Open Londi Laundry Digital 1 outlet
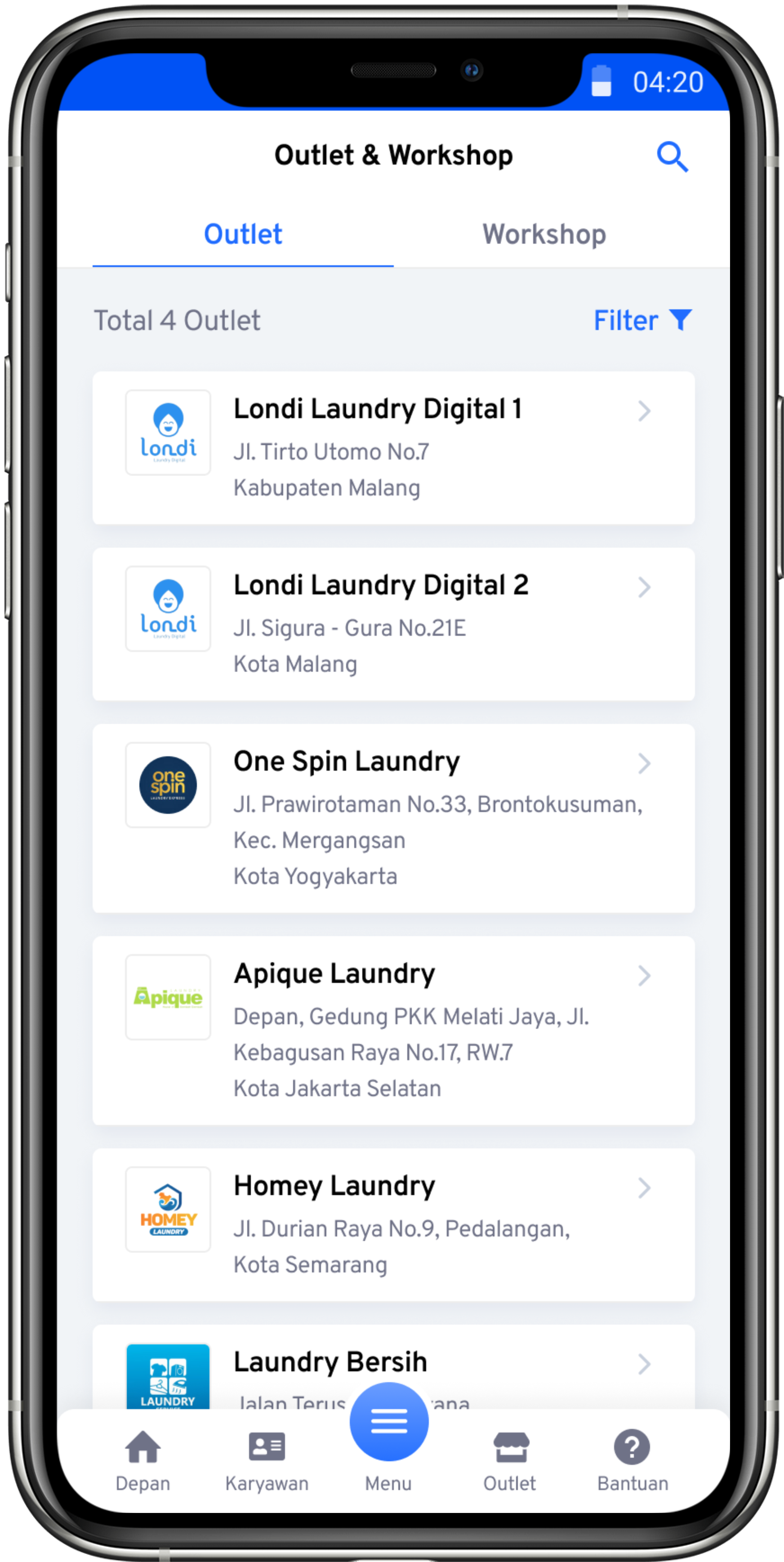This screenshot has width=784, height=1562. click(393, 447)
